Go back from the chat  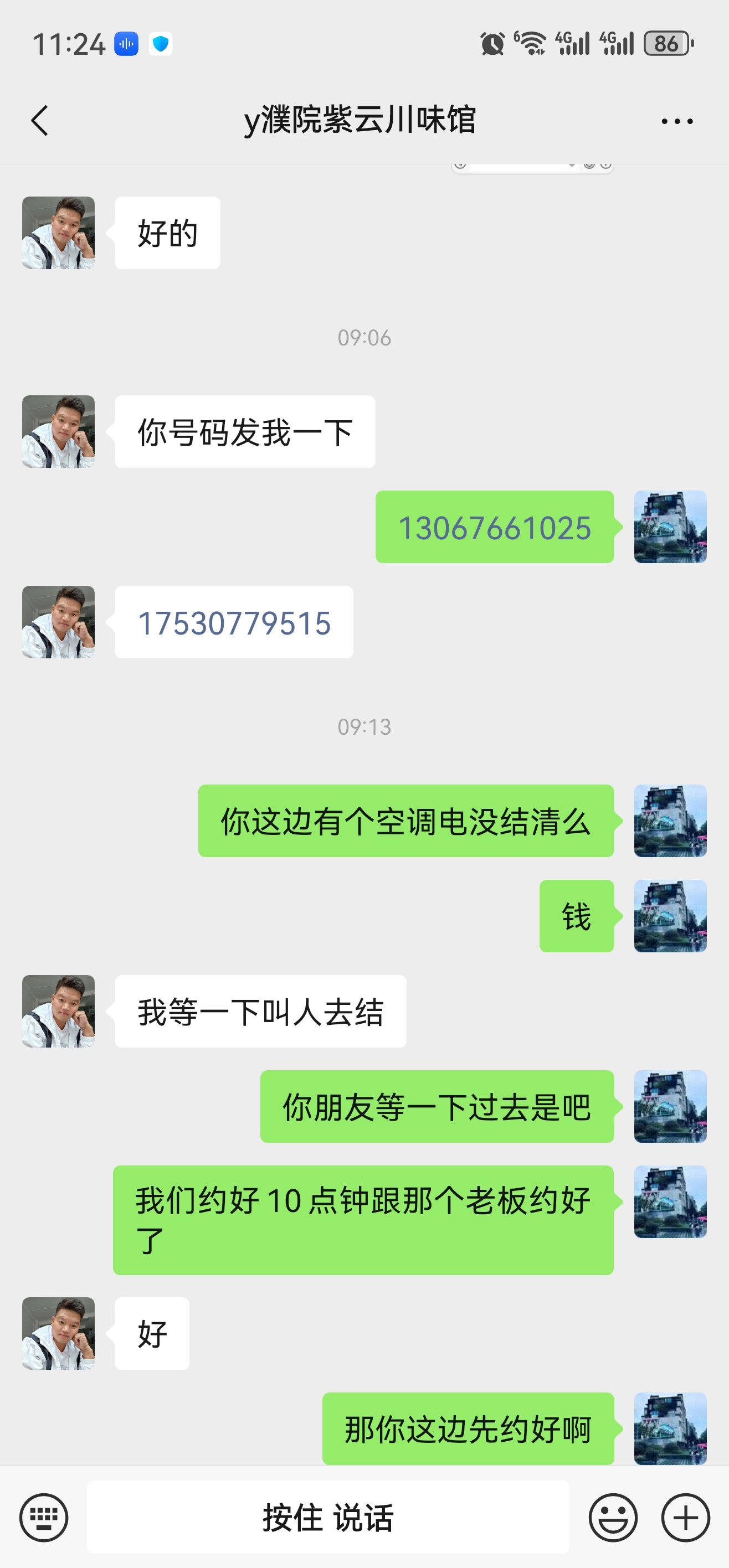[x=39, y=121]
